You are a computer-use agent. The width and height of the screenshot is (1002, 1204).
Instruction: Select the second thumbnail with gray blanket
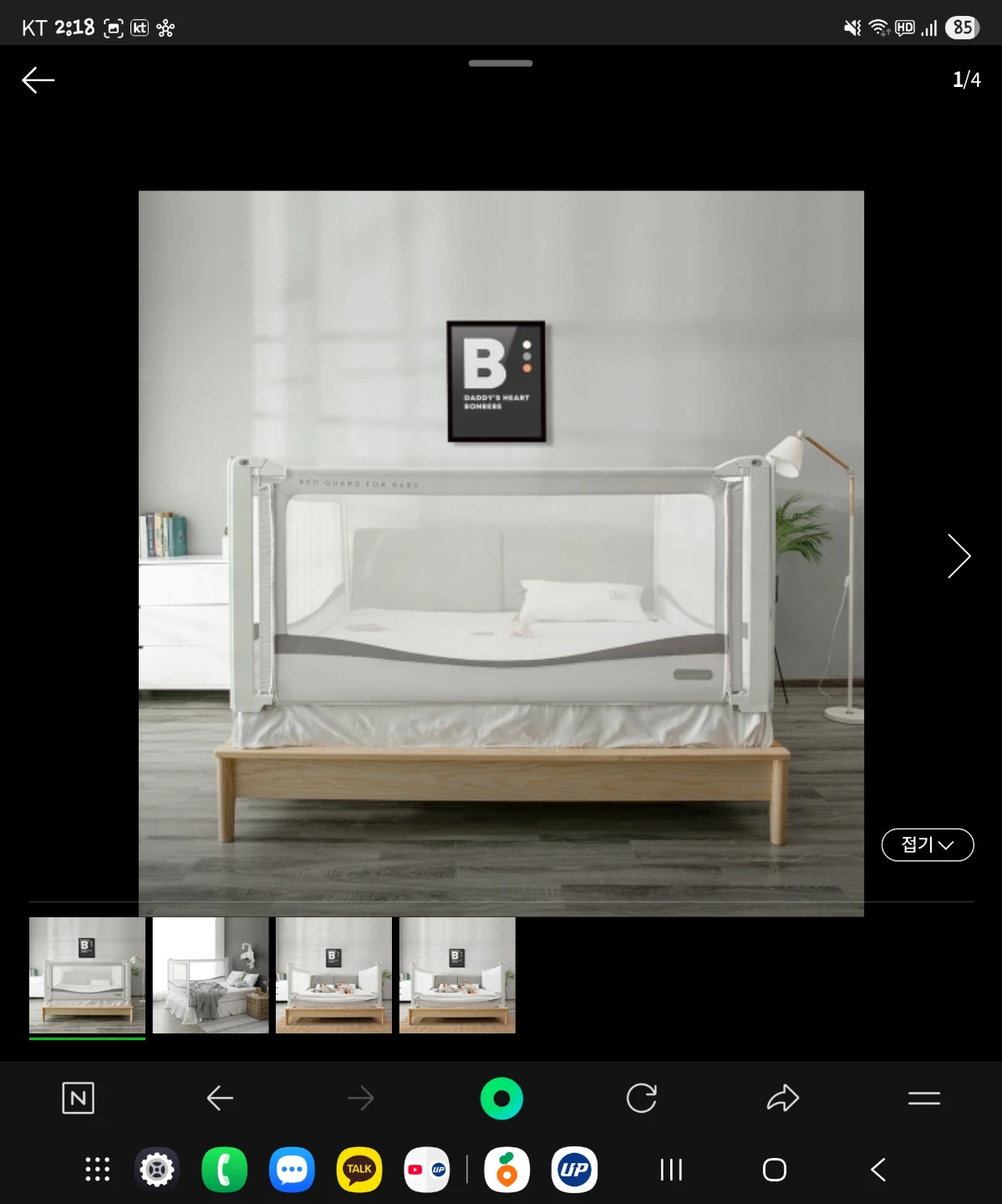point(211,975)
